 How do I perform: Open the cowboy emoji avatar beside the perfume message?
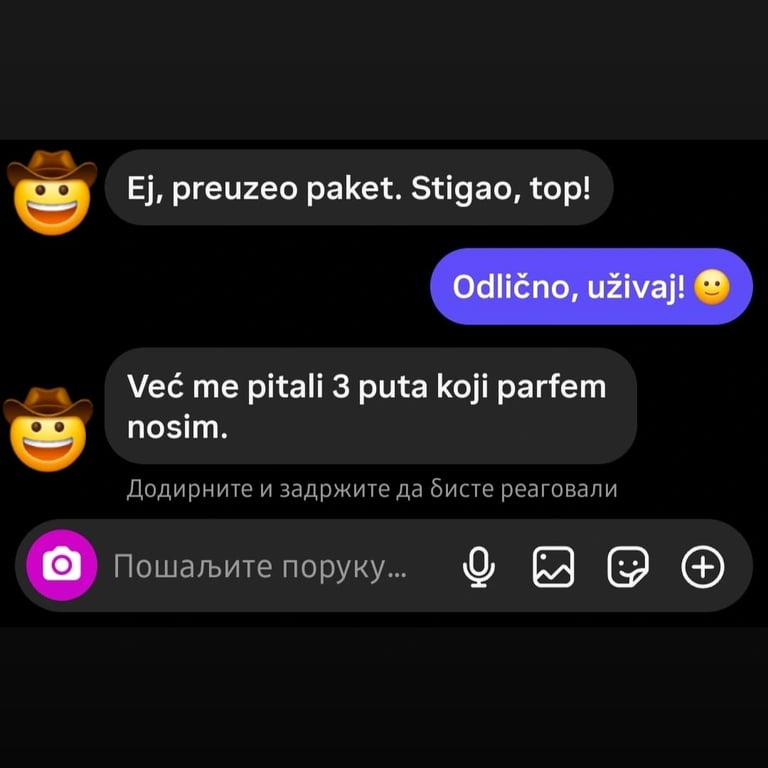(48, 429)
